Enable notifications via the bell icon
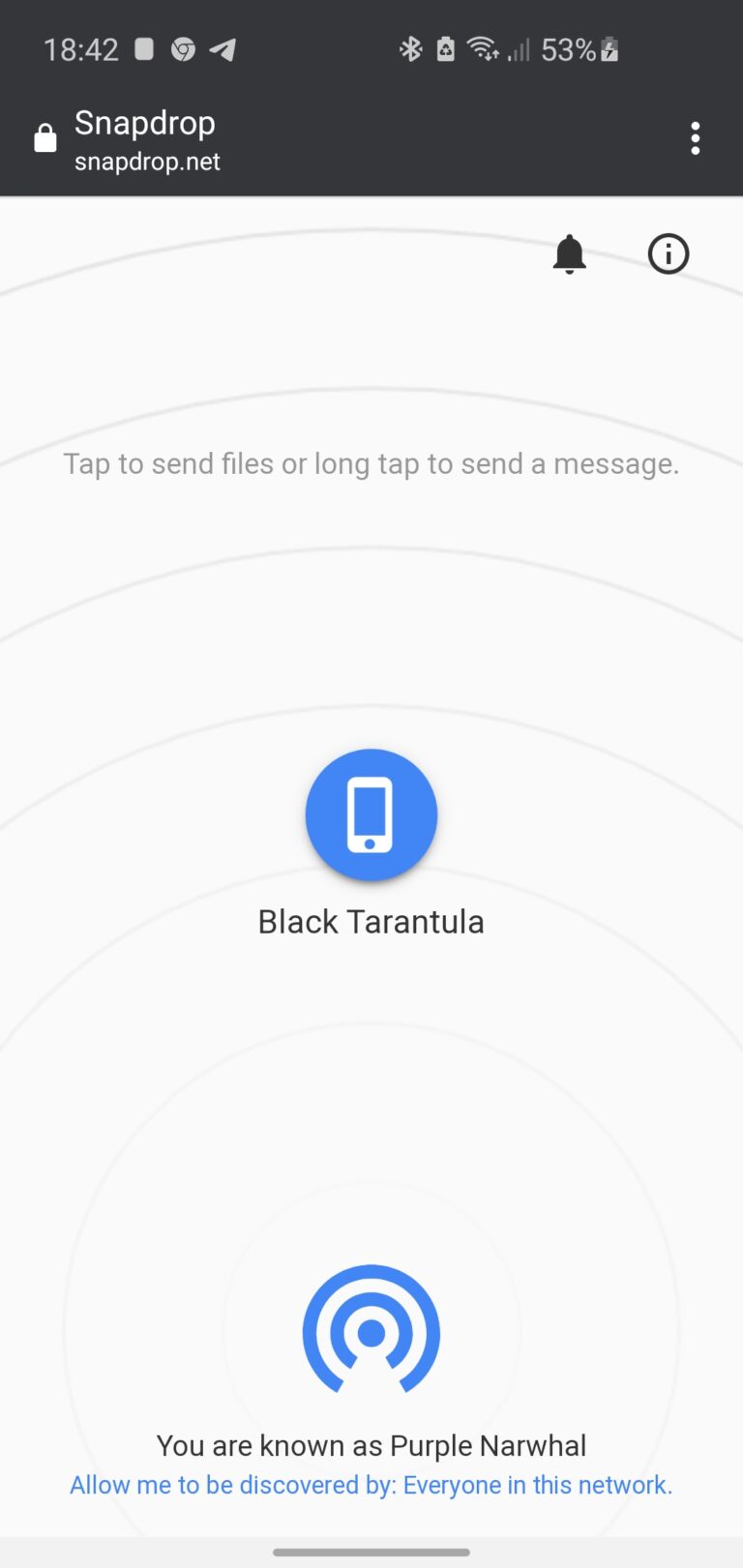Screen dimensions: 743x1568 [x=570, y=253]
